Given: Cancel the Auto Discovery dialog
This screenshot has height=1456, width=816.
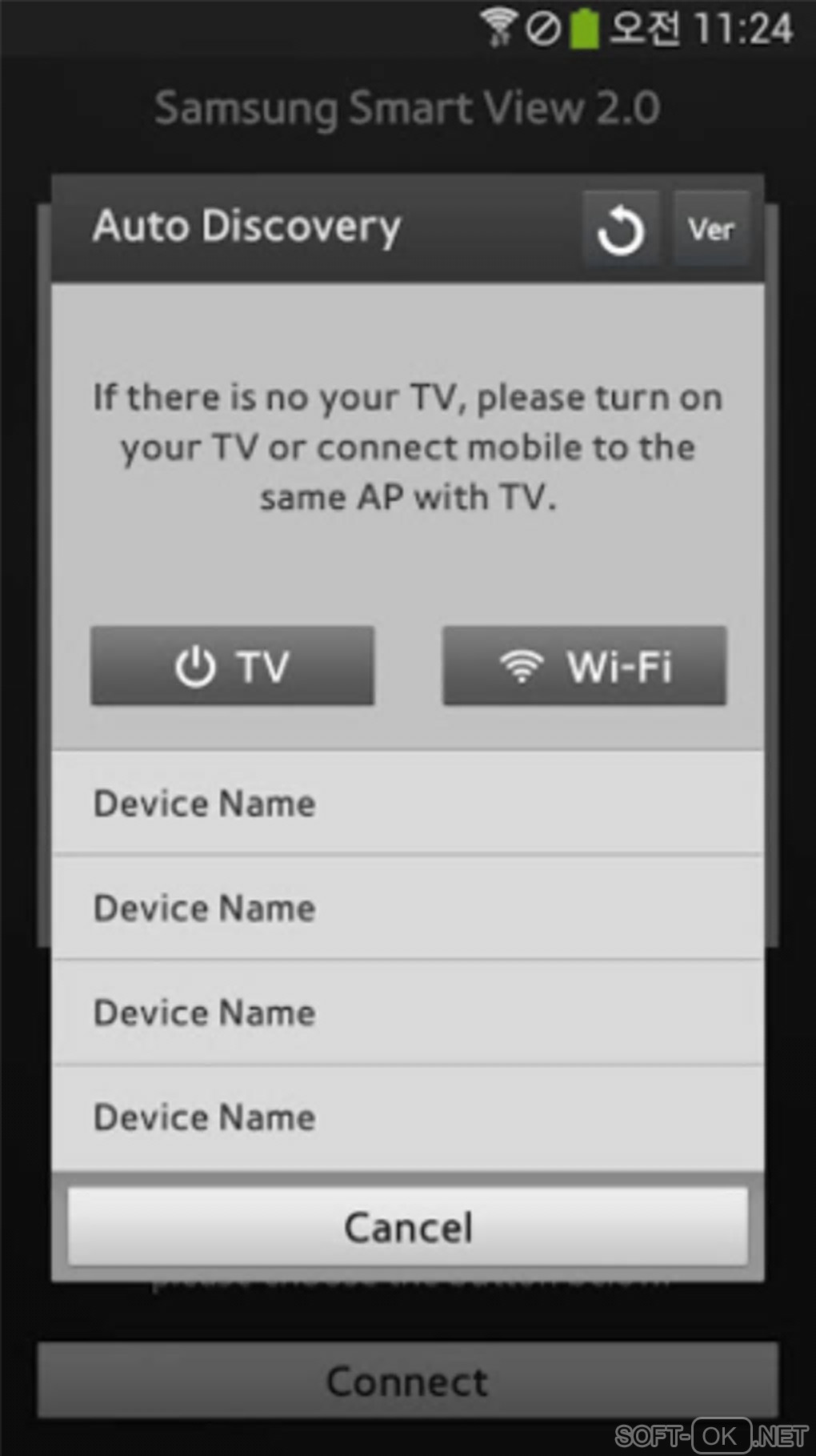Looking at the screenshot, I should point(408,1226).
